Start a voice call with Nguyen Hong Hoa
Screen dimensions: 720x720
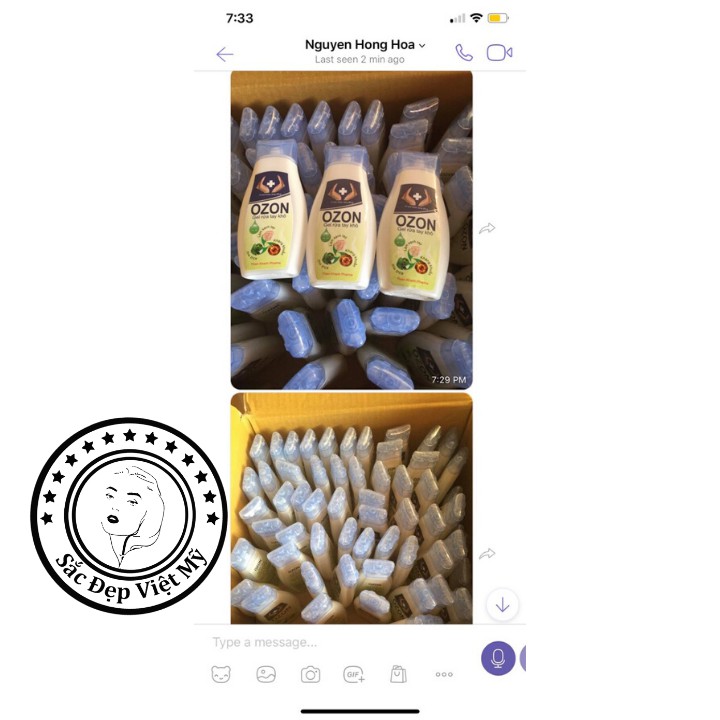pyautogui.click(x=464, y=53)
